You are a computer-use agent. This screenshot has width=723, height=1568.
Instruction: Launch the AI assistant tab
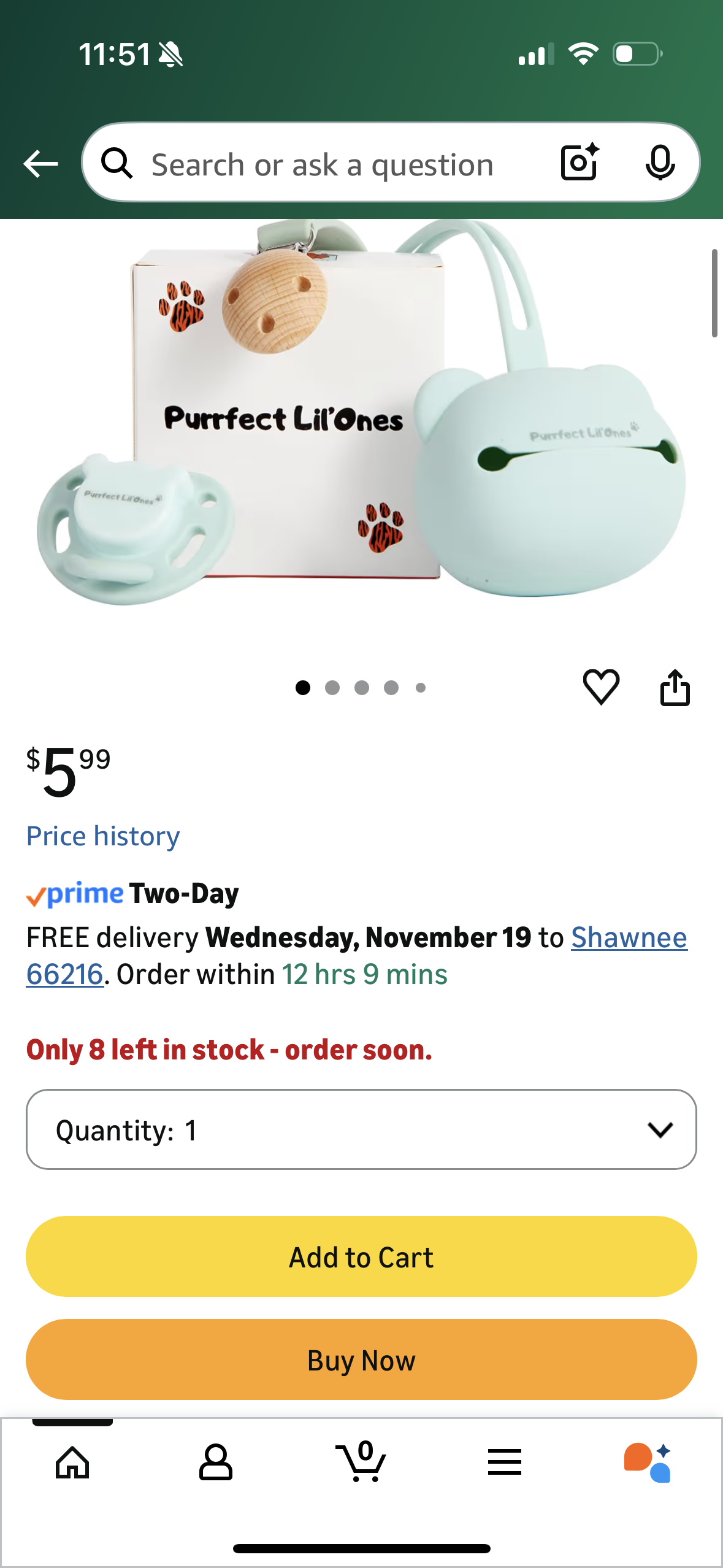(x=648, y=1462)
